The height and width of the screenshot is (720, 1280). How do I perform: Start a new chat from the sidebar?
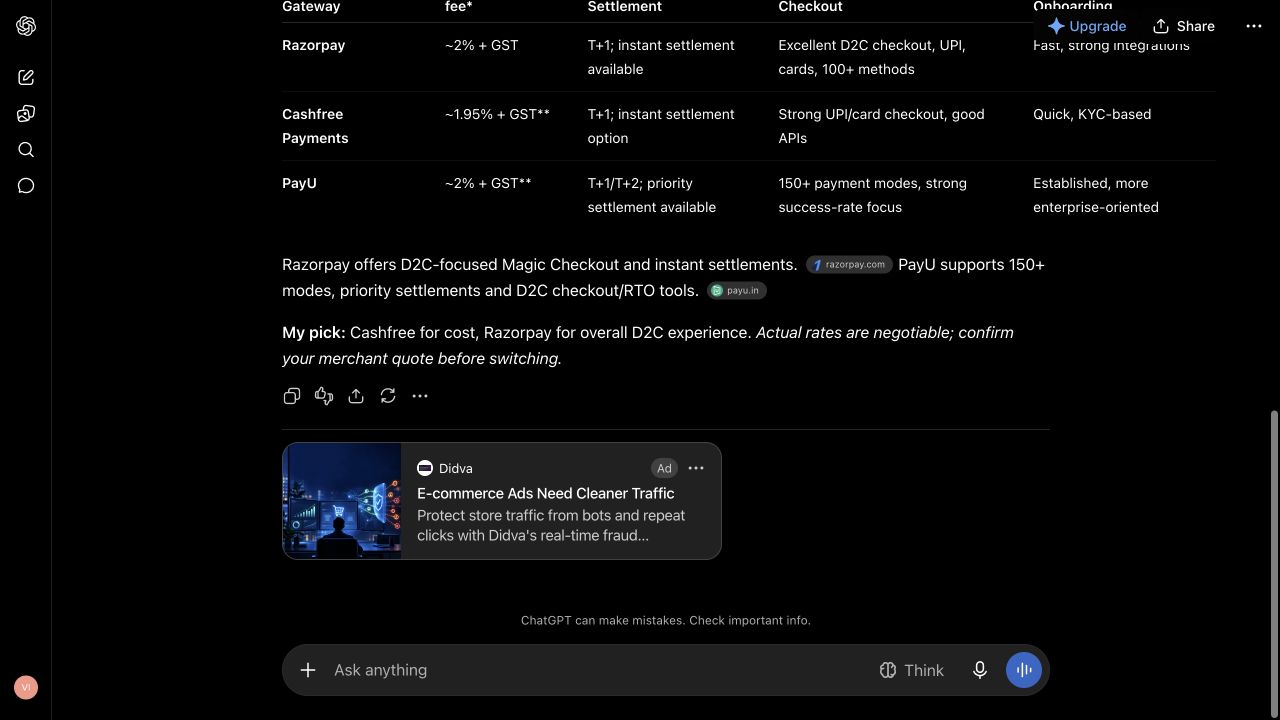(x=26, y=77)
